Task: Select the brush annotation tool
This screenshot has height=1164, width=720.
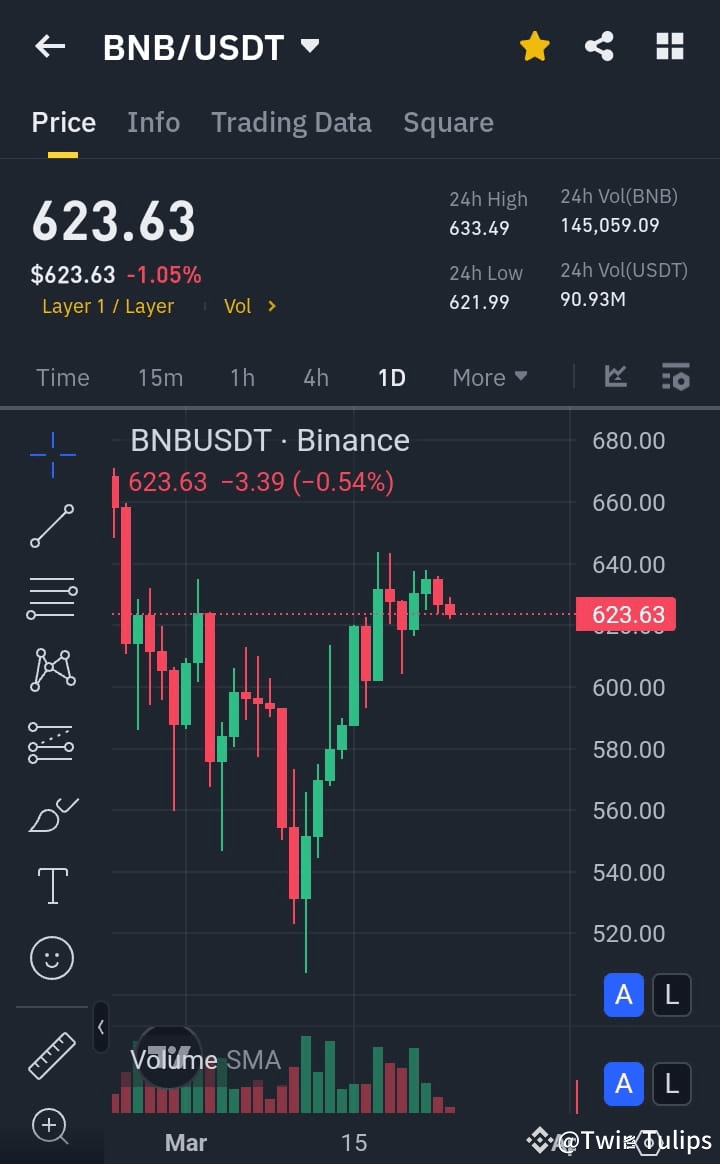Action: (x=51, y=813)
